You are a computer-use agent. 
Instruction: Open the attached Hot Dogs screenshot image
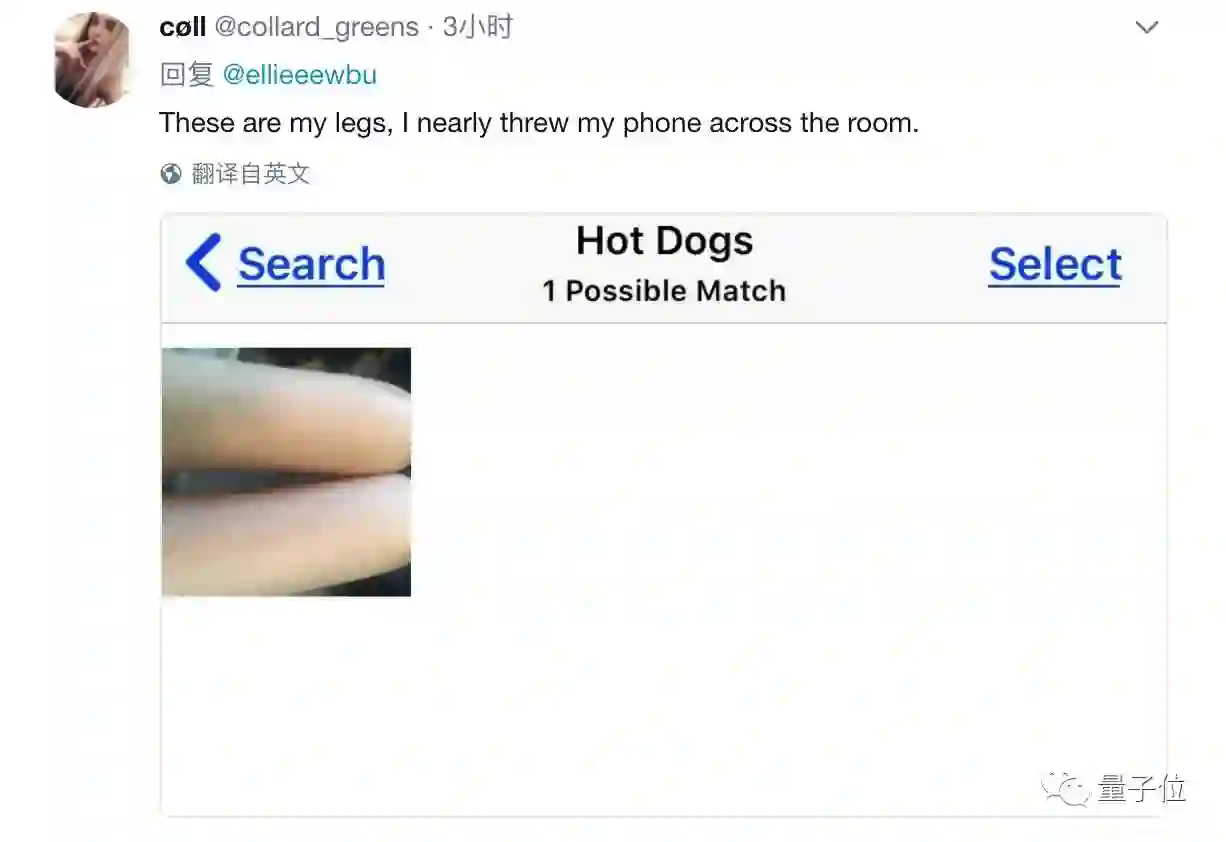click(663, 514)
